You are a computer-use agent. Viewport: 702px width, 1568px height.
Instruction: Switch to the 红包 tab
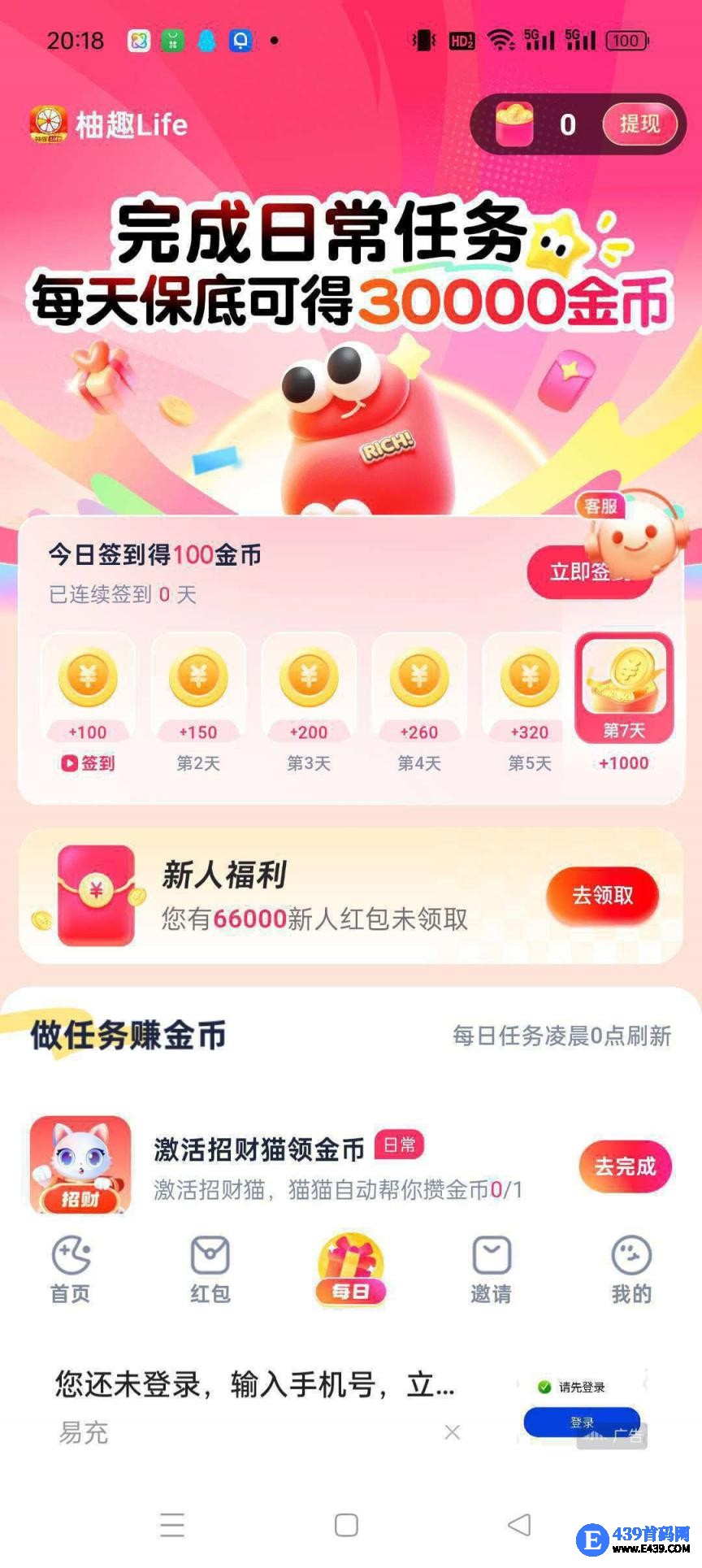[210, 1270]
